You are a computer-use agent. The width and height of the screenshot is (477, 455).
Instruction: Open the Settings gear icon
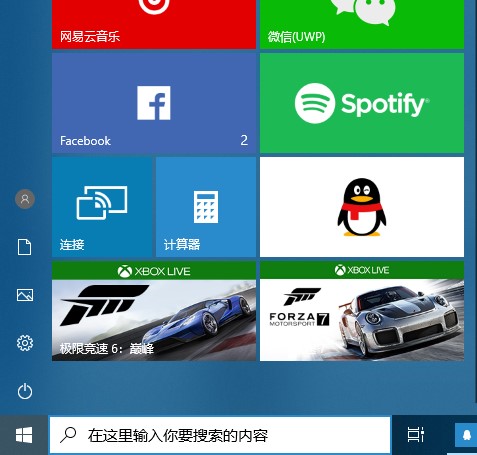click(25, 343)
